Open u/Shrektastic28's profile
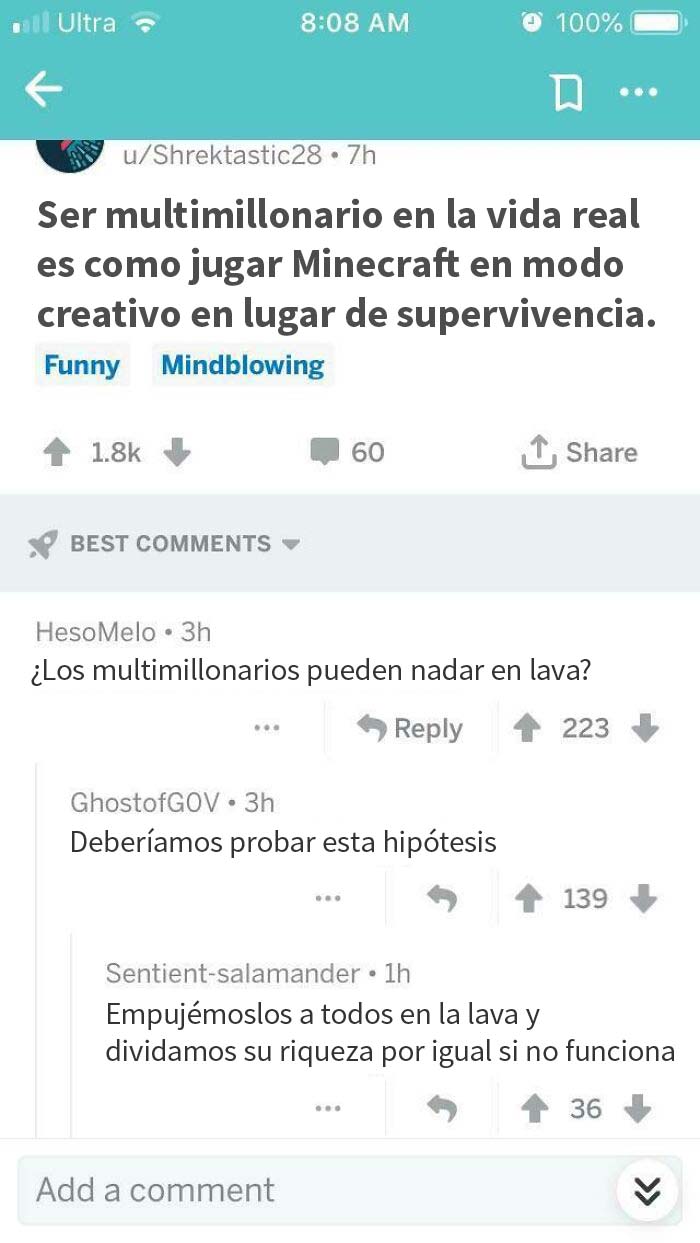This screenshot has height=1243, width=700. coord(221,155)
